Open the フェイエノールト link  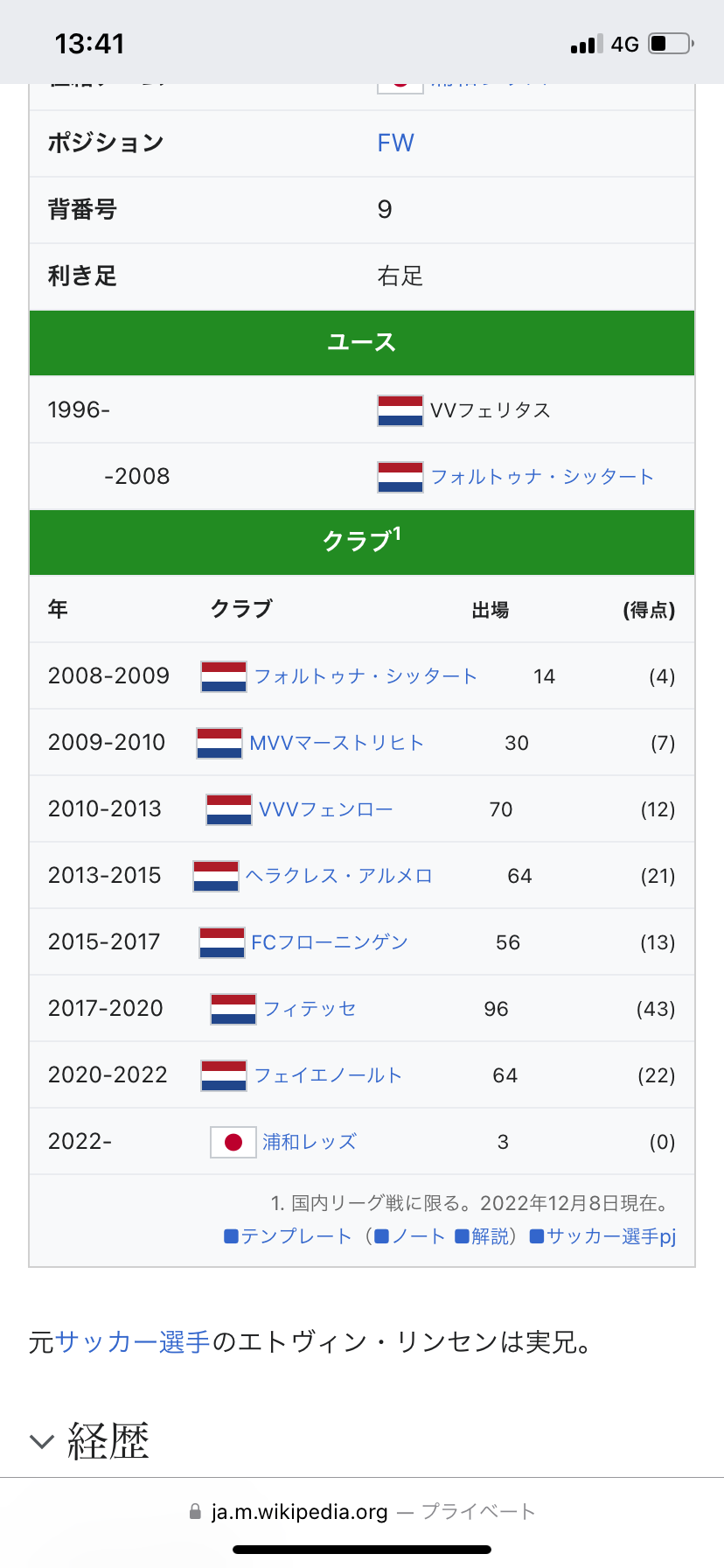click(328, 1075)
